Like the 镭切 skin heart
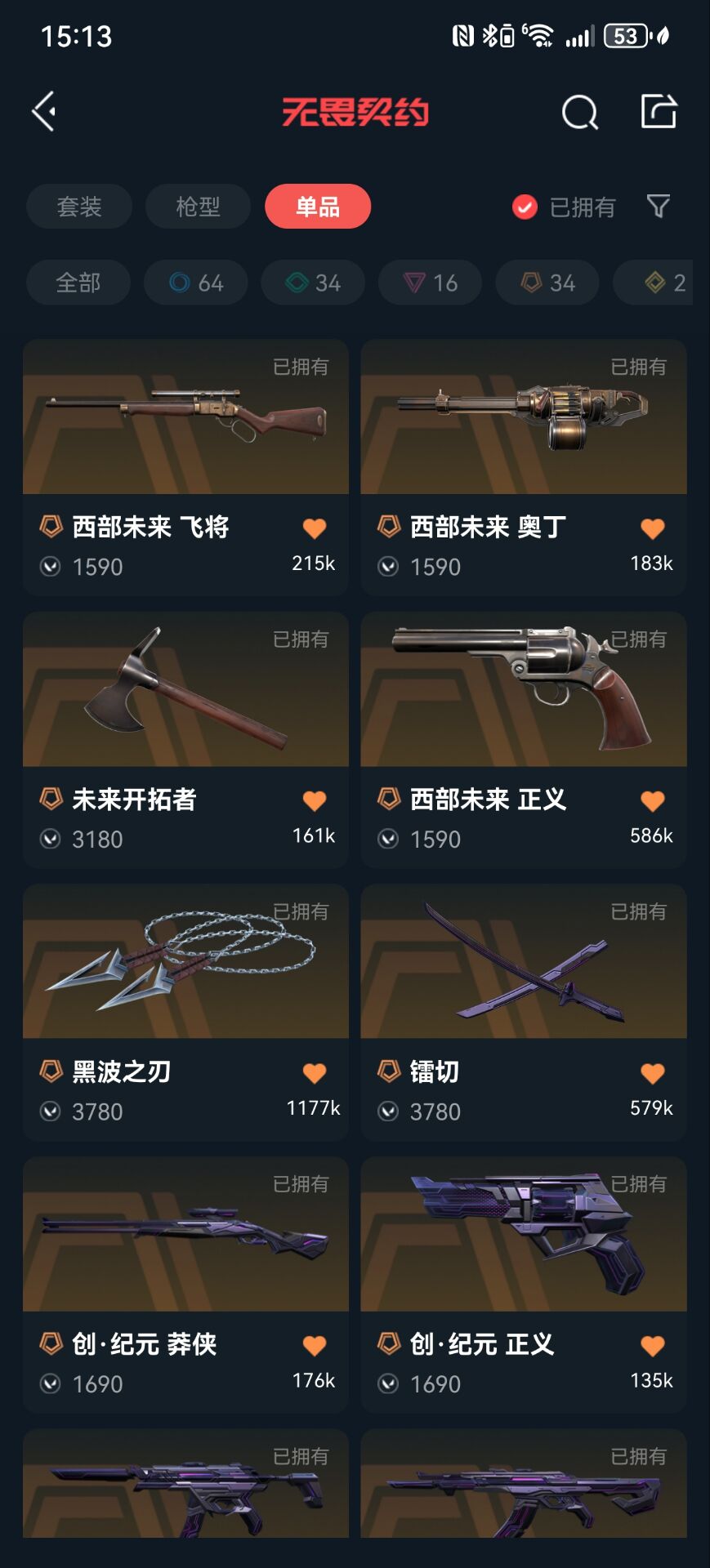This screenshot has height=1568, width=710. (x=652, y=1073)
